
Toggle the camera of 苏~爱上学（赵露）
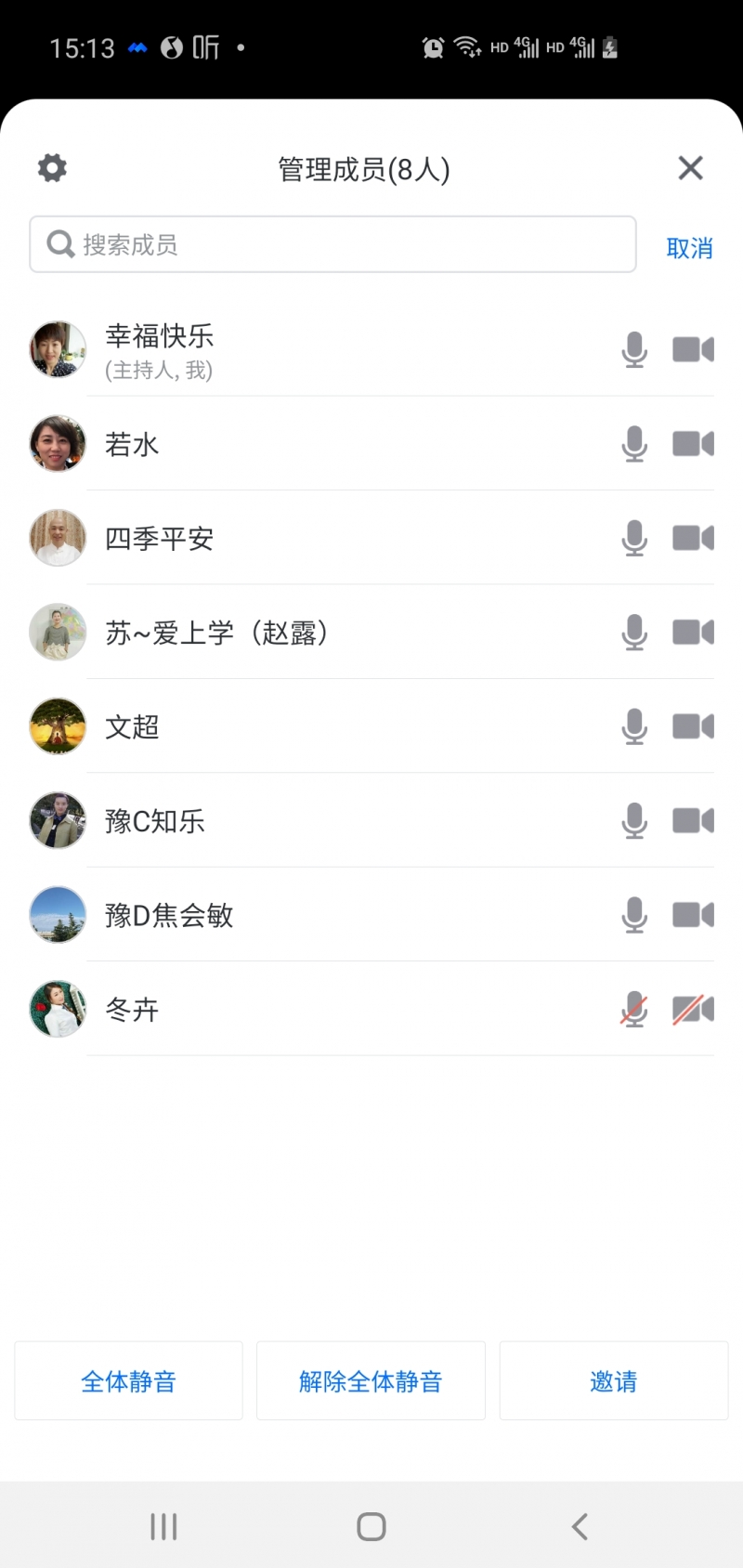click(693, 633)
